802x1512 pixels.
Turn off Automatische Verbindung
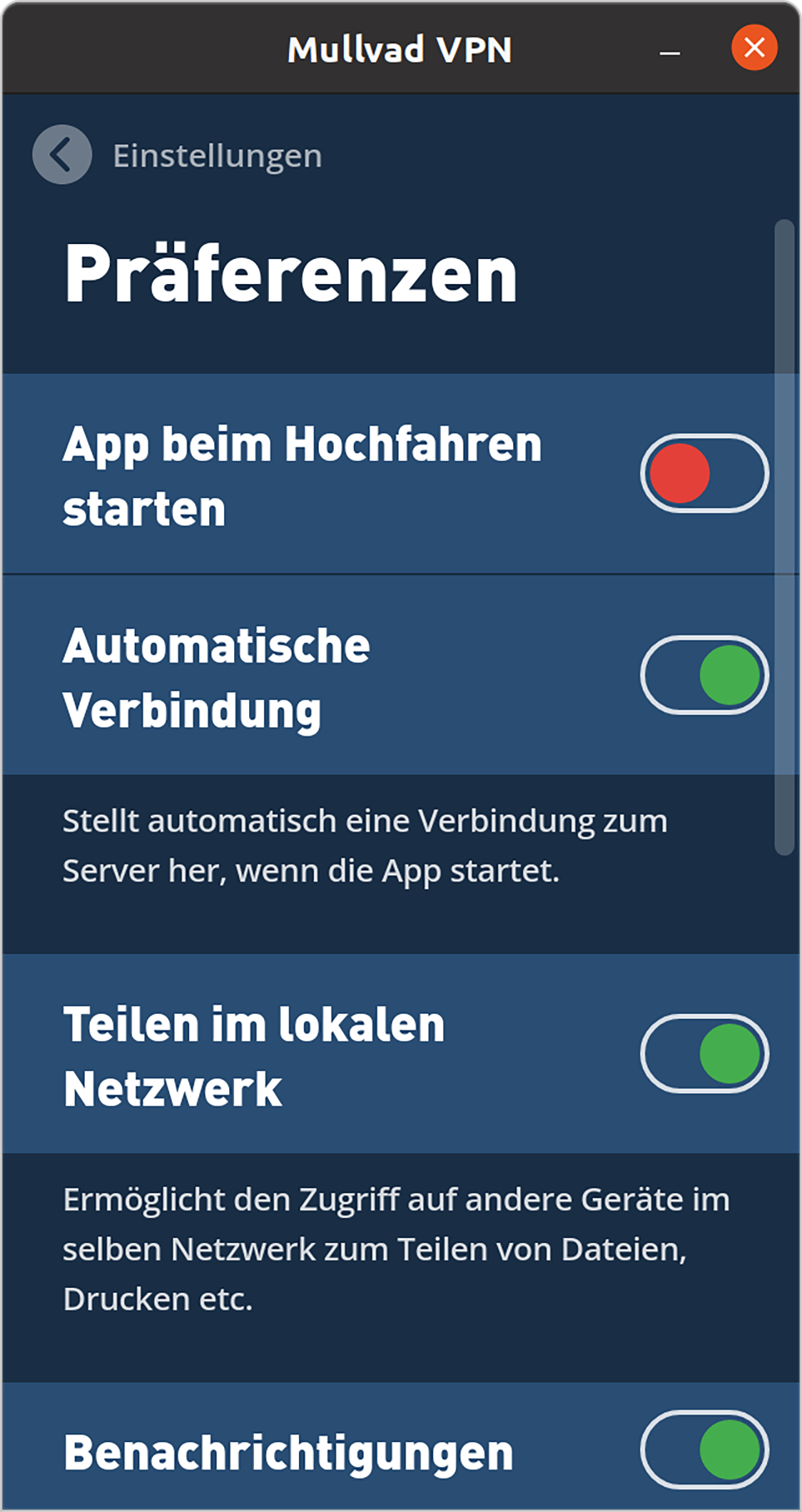tap(704, 675)
